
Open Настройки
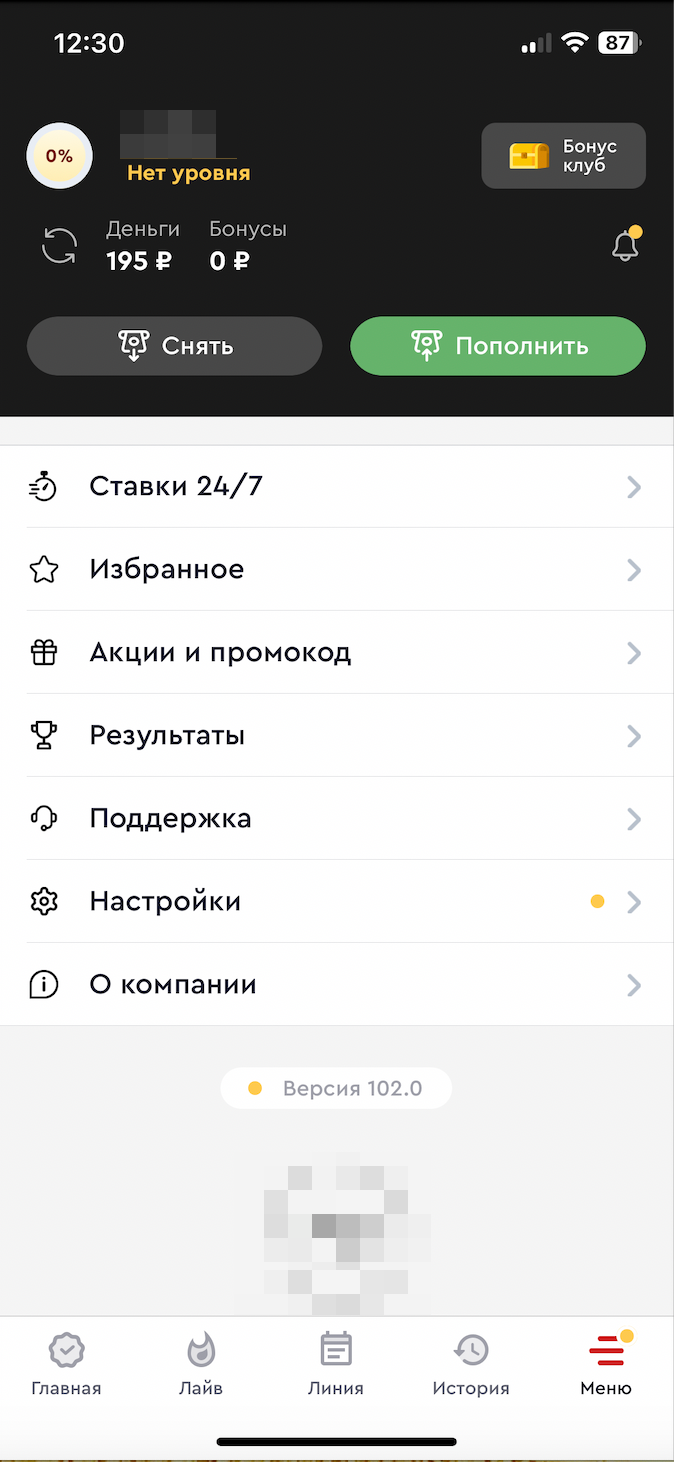pyautogui.click(x=336, y=902)
